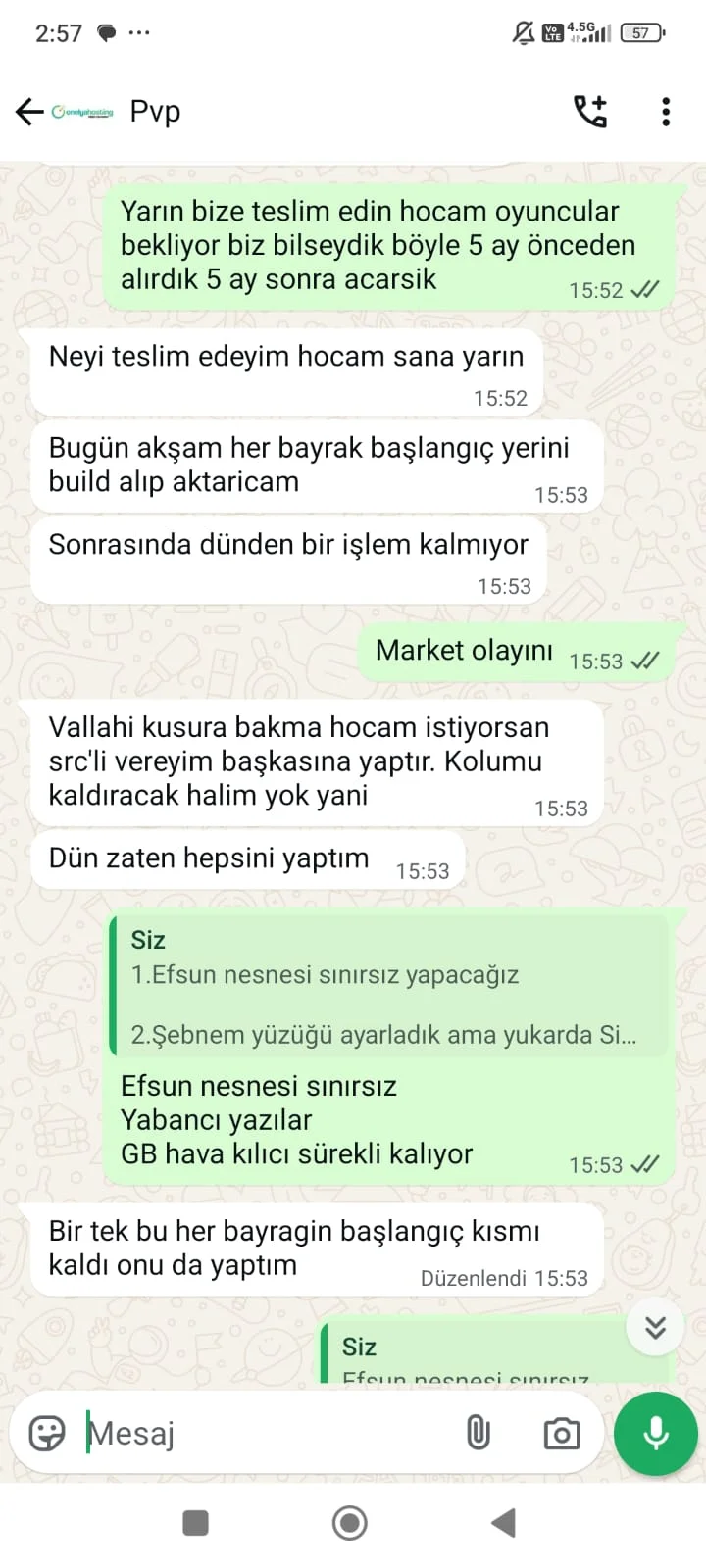Open the camera from message bar

(561, 1433)
